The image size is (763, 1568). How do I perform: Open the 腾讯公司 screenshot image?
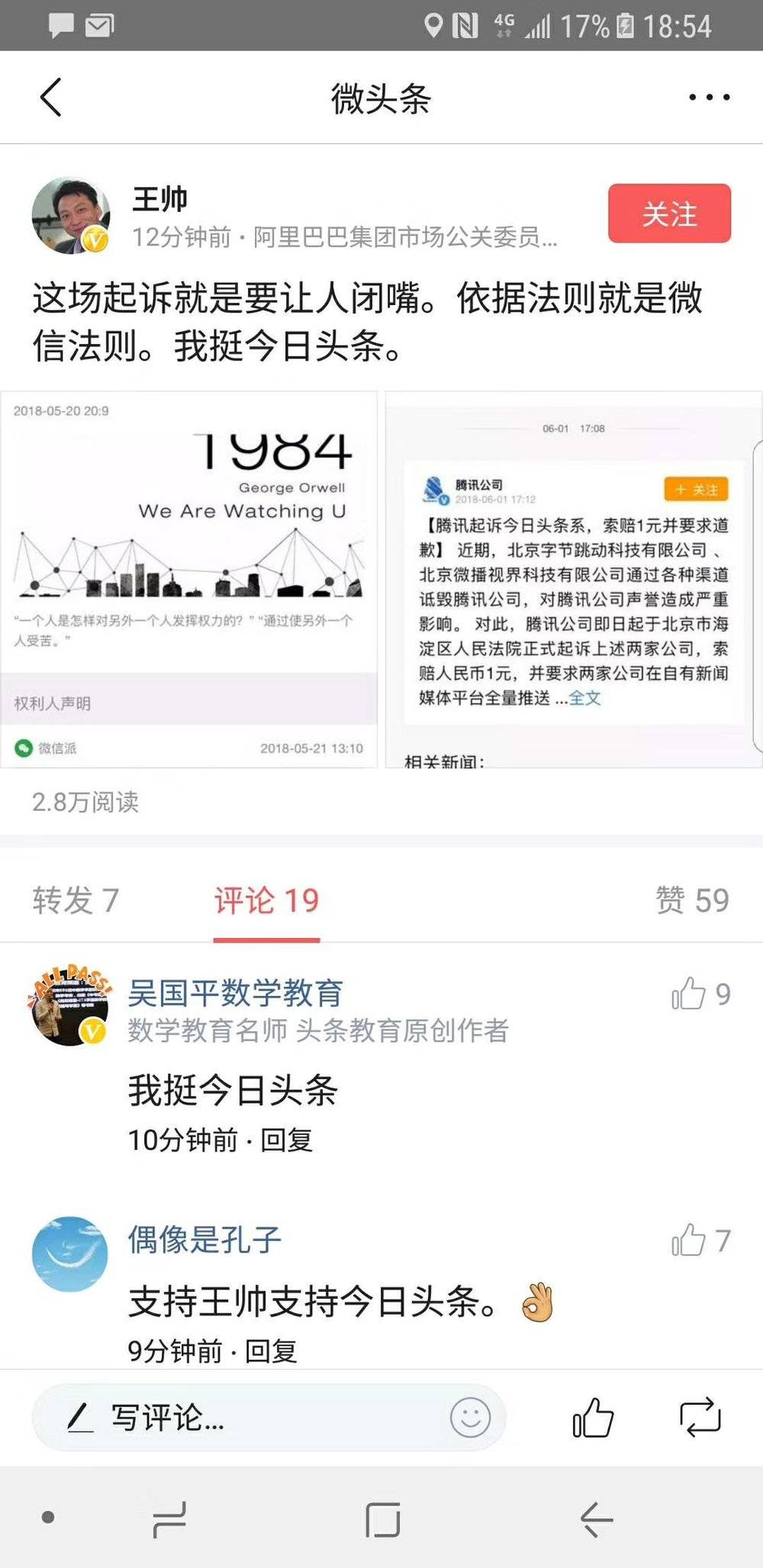coord(574,580)
